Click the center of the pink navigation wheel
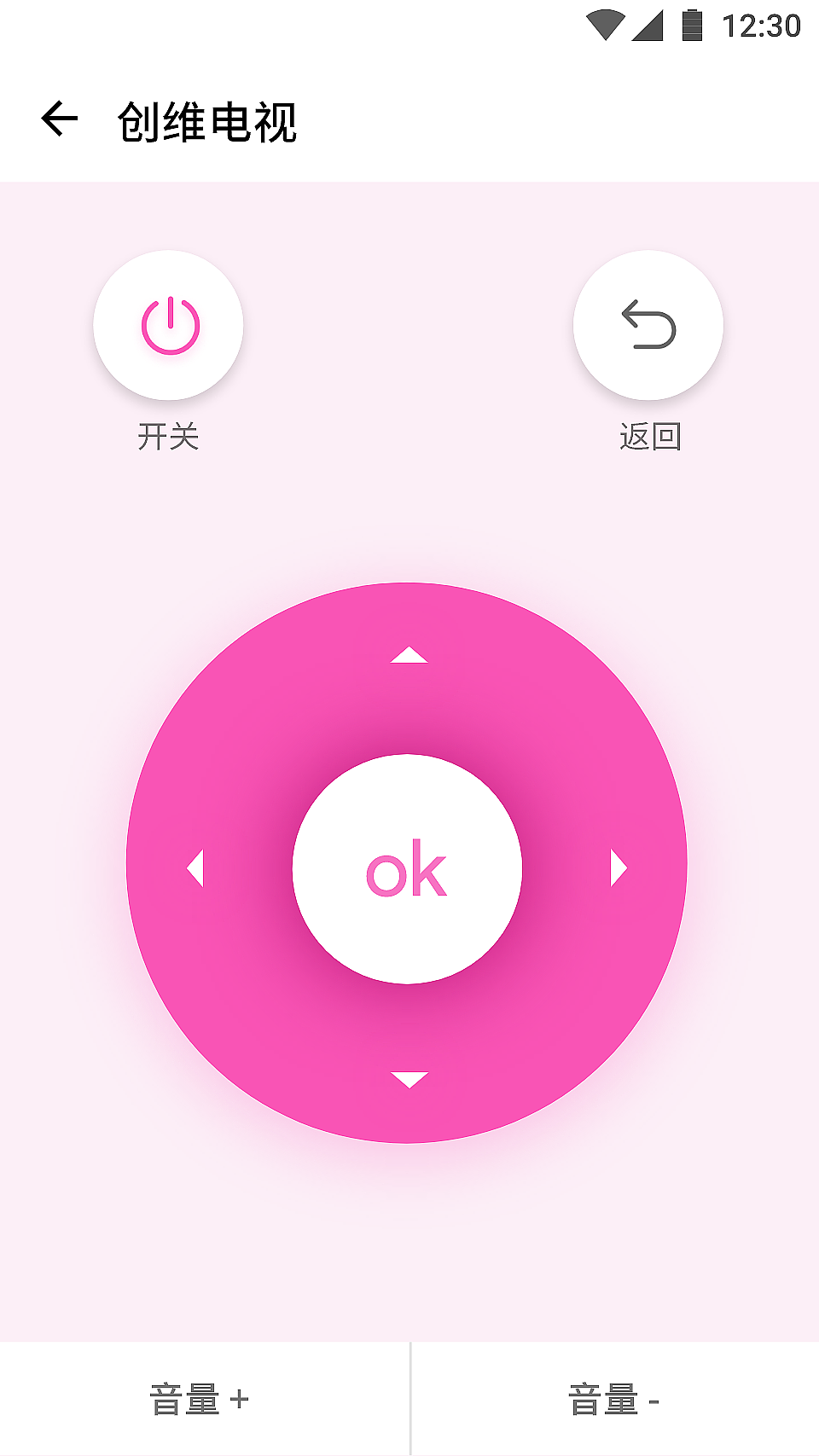 [x=408, y=867]
